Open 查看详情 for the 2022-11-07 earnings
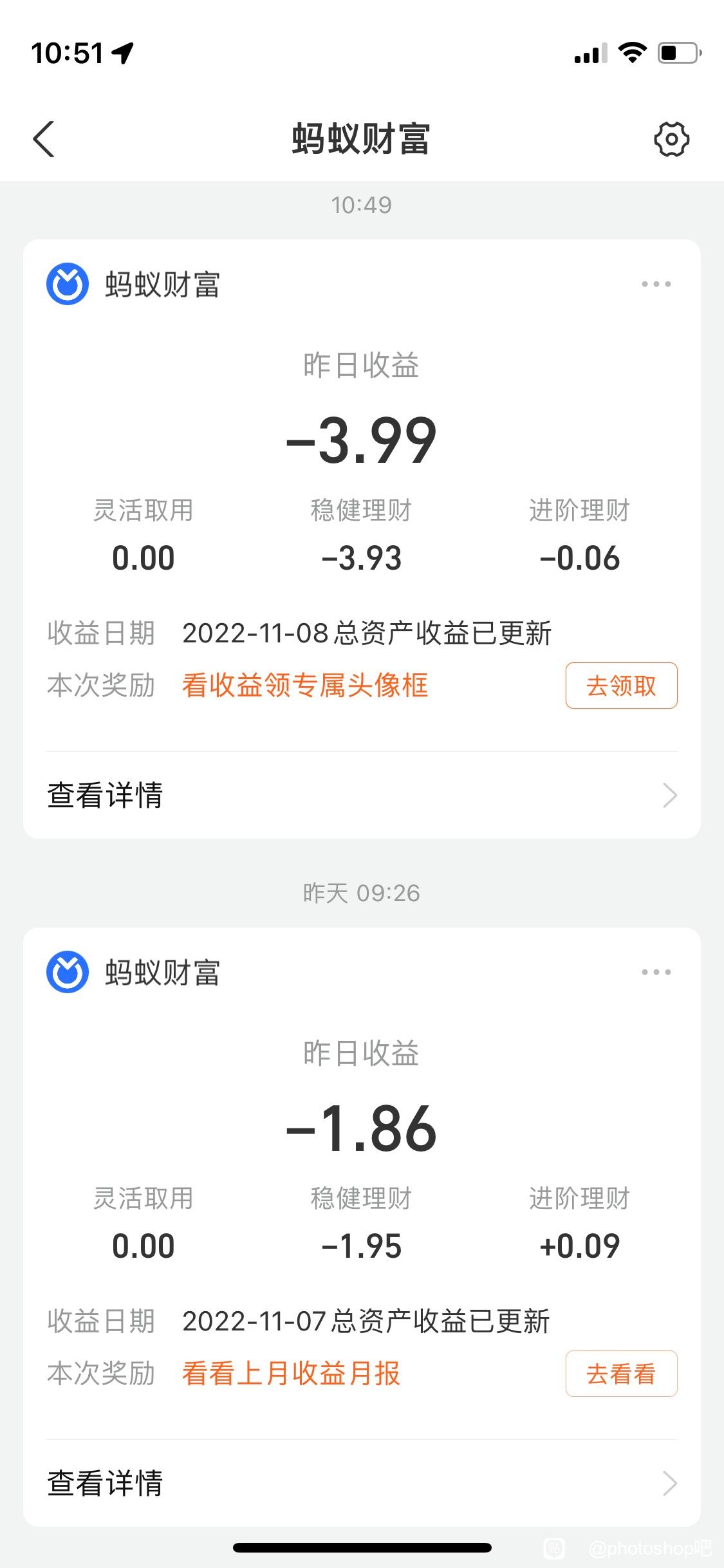Viewport: 724px width, 1568px height. point(362,1483)
